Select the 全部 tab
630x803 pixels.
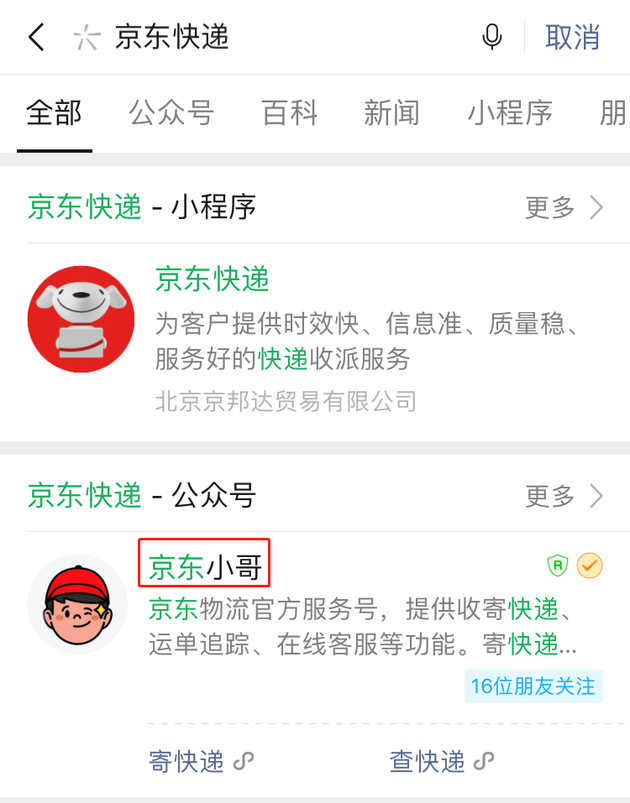click(55, 113)
